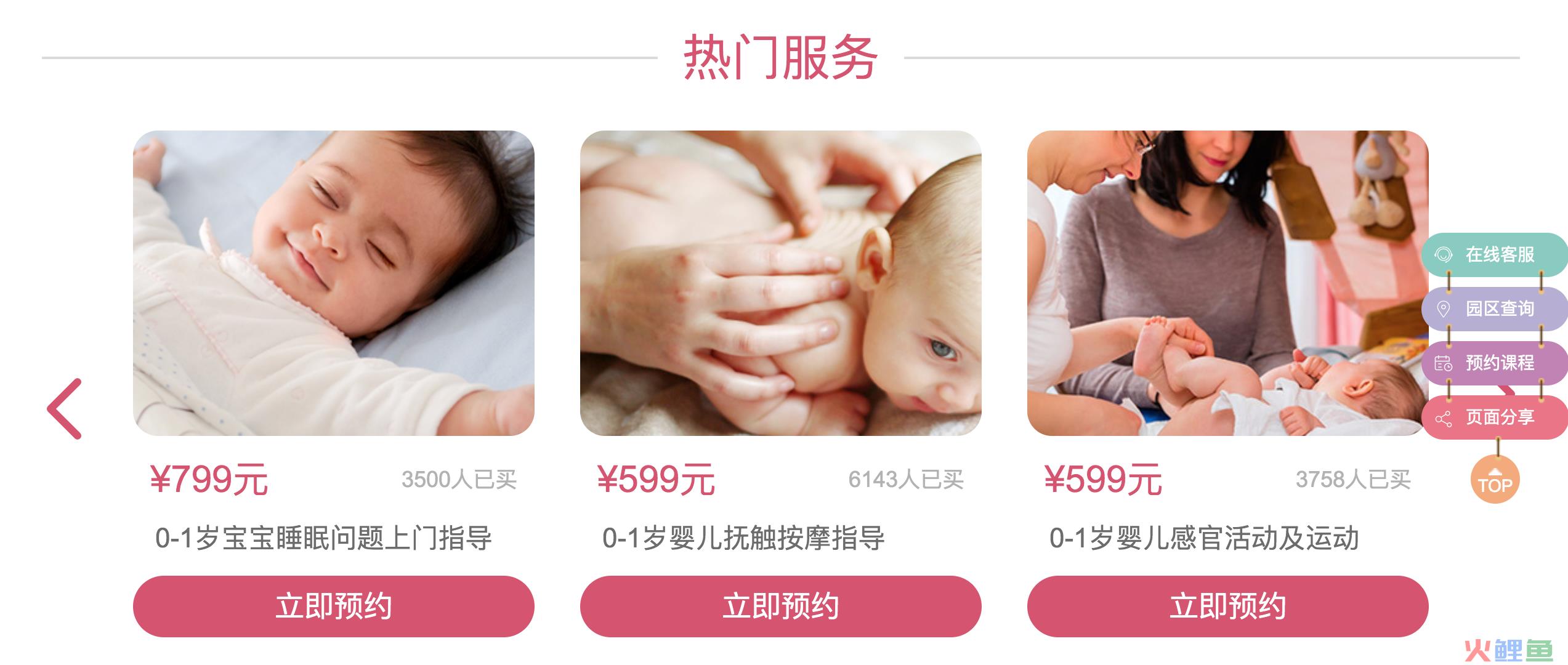Viewport: 1568px width, 665px height.
Task: Share this page via 页面分享
Action: pos(1493,417)
